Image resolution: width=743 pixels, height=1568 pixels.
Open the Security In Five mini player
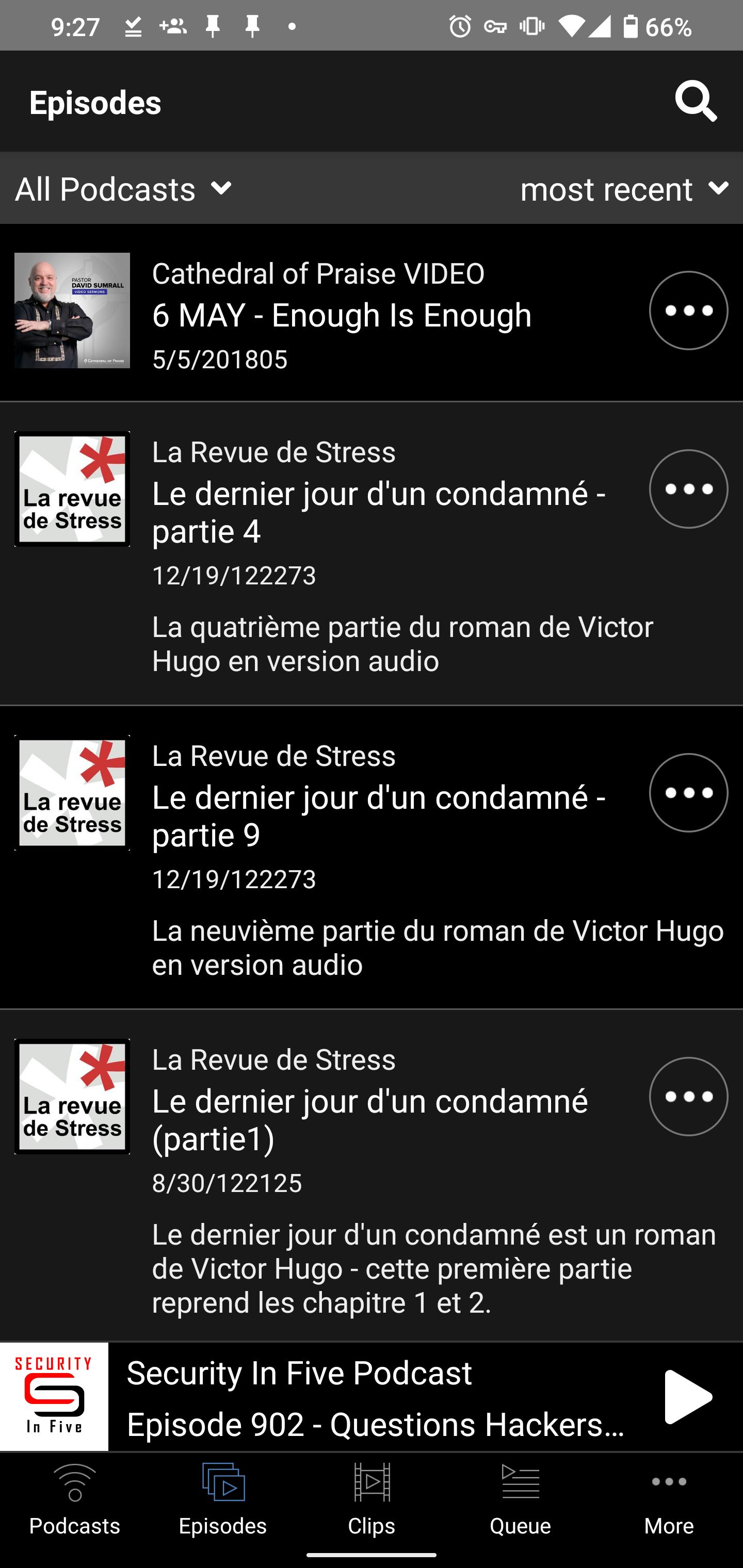coord(372,1397)
